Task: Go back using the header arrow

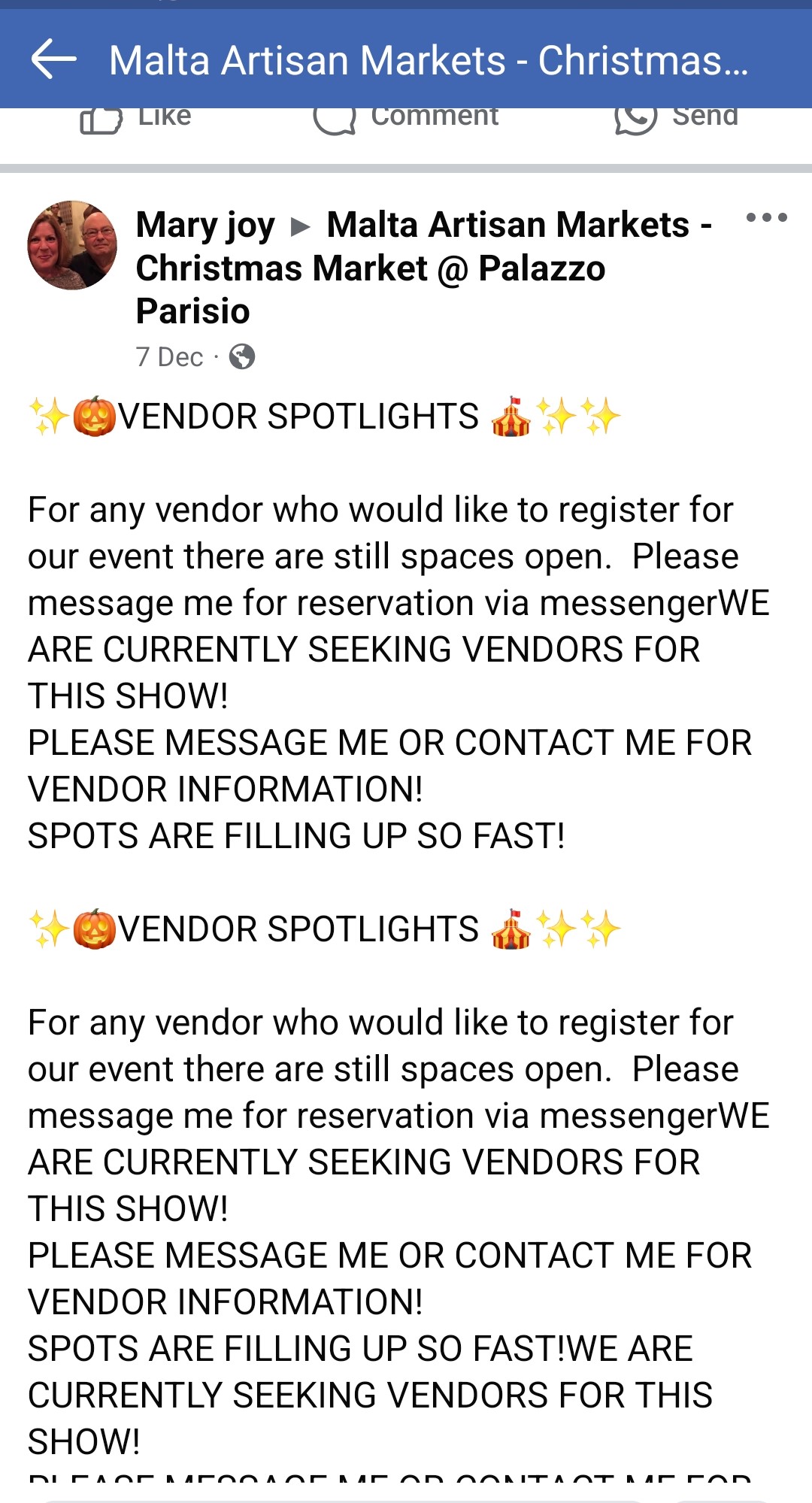Action: coord(54,60)
